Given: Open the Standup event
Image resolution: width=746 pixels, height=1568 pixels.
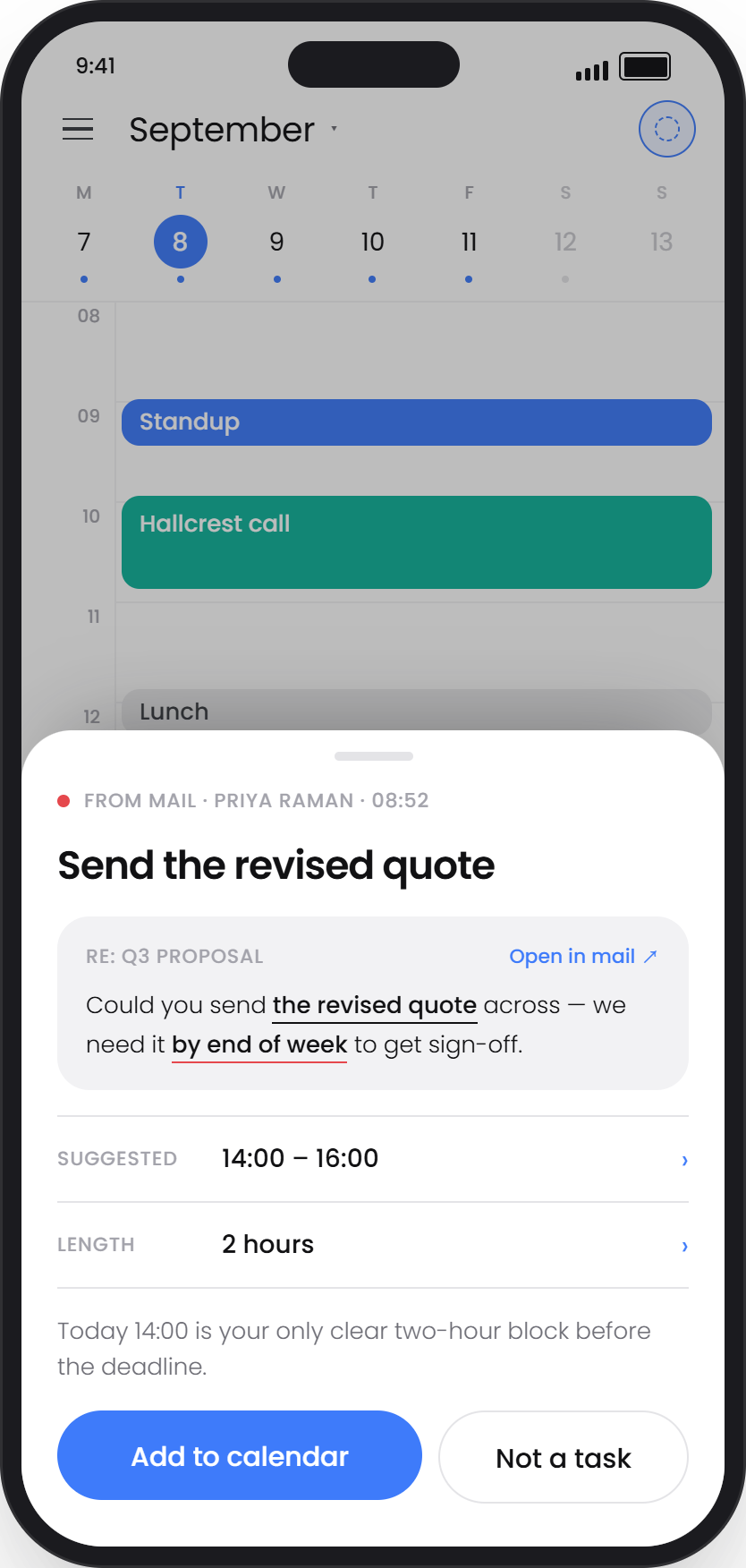Looking at the screenshot, I should pos(417,422).
